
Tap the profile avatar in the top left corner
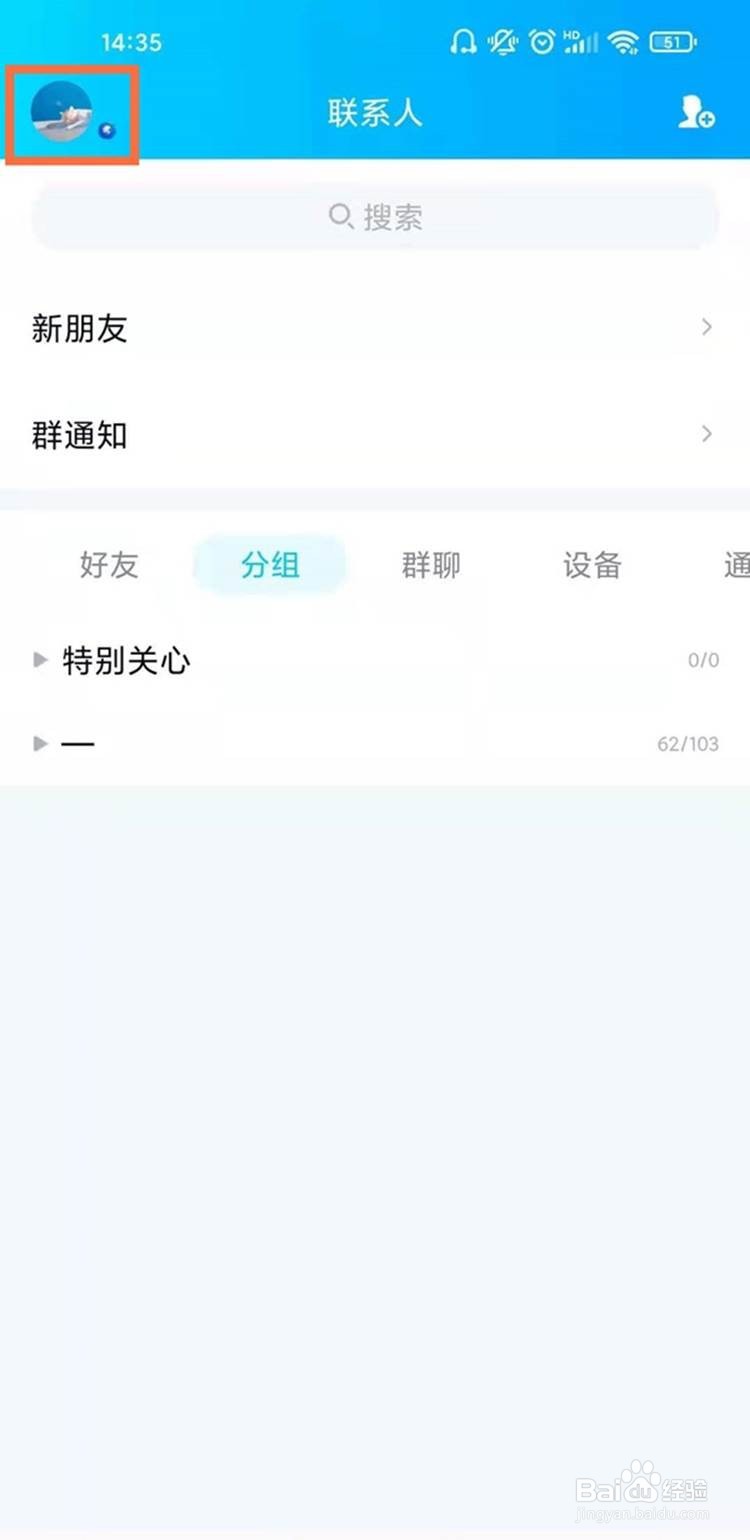point(62,110)
